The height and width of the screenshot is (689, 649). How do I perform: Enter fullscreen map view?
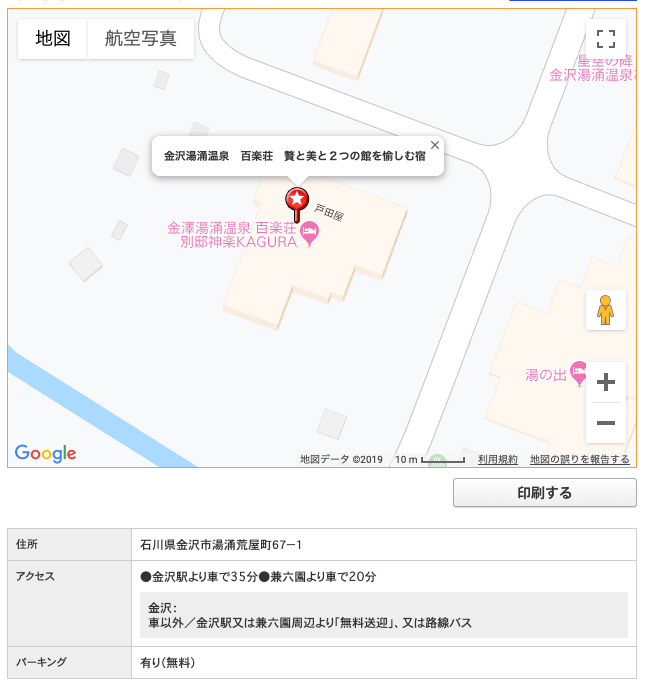point(605,39)
